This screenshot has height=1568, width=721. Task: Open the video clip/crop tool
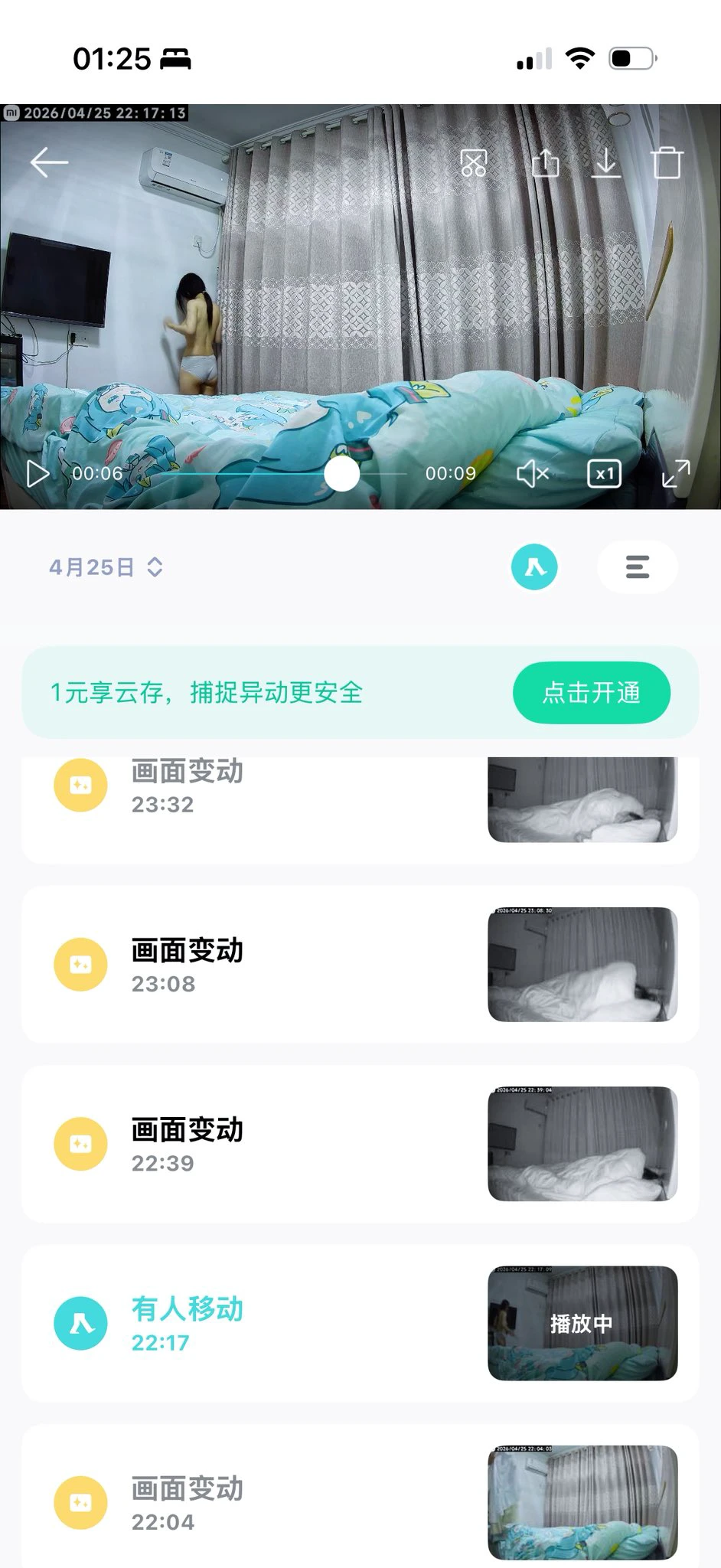coord(472,162)
